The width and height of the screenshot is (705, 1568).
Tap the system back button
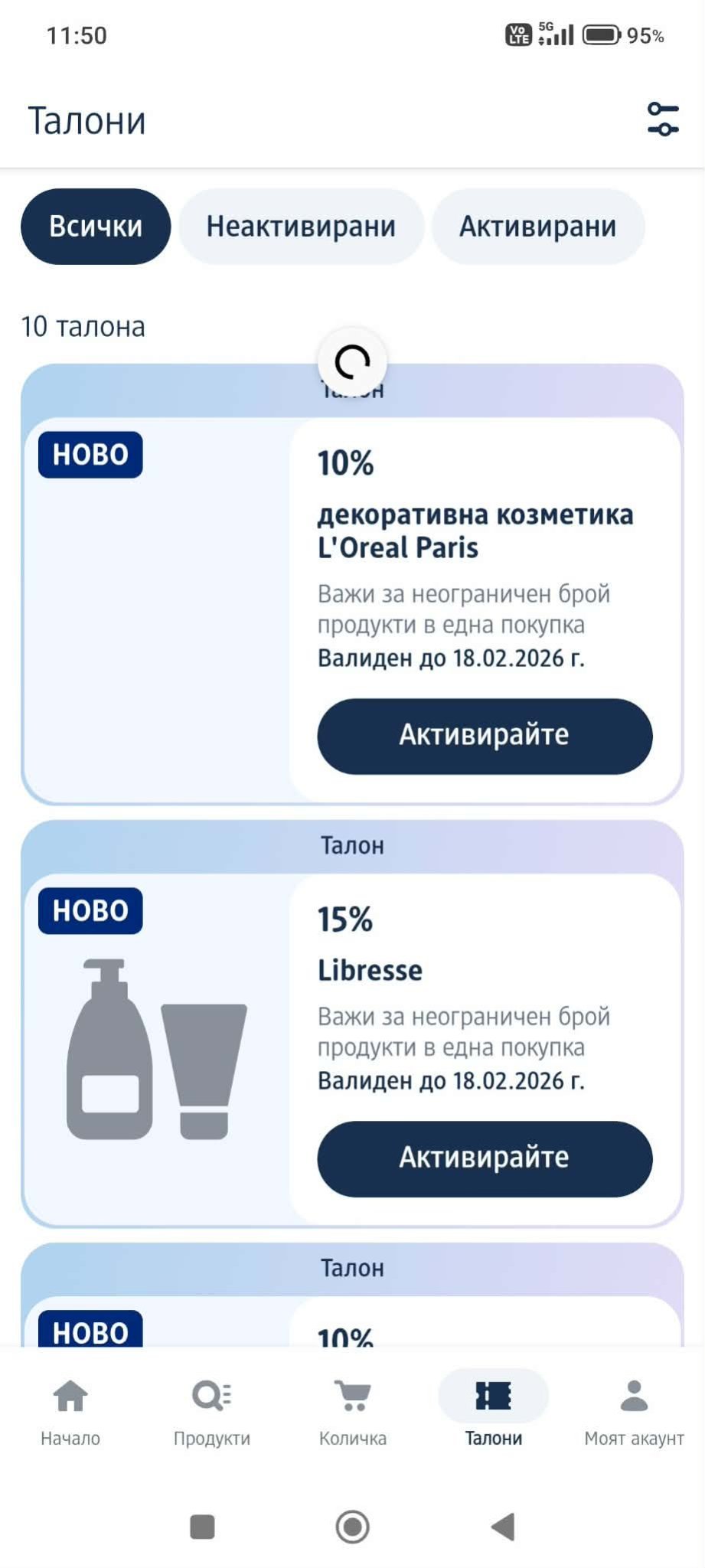coord(503,1527)
